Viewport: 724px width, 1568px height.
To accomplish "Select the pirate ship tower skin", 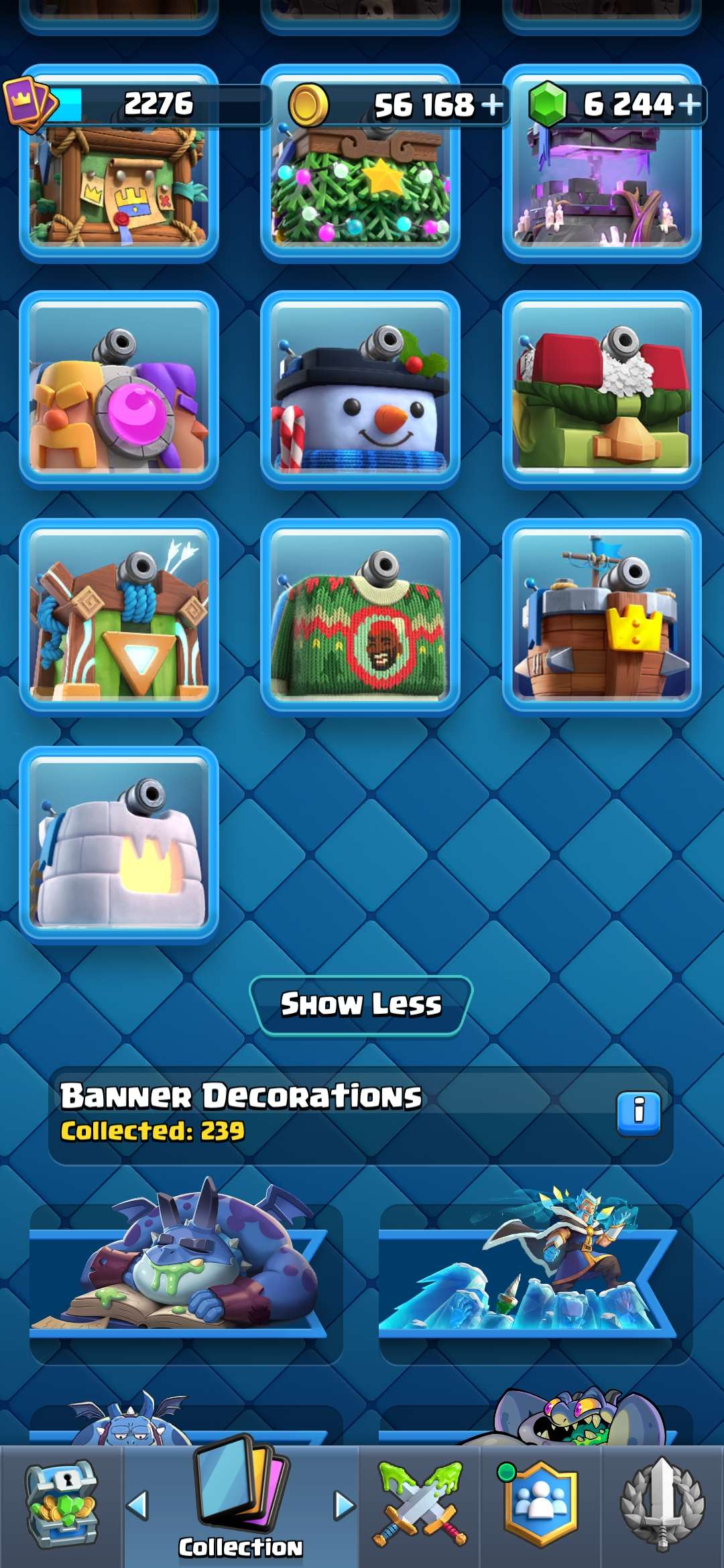I will tap(601, 618).
